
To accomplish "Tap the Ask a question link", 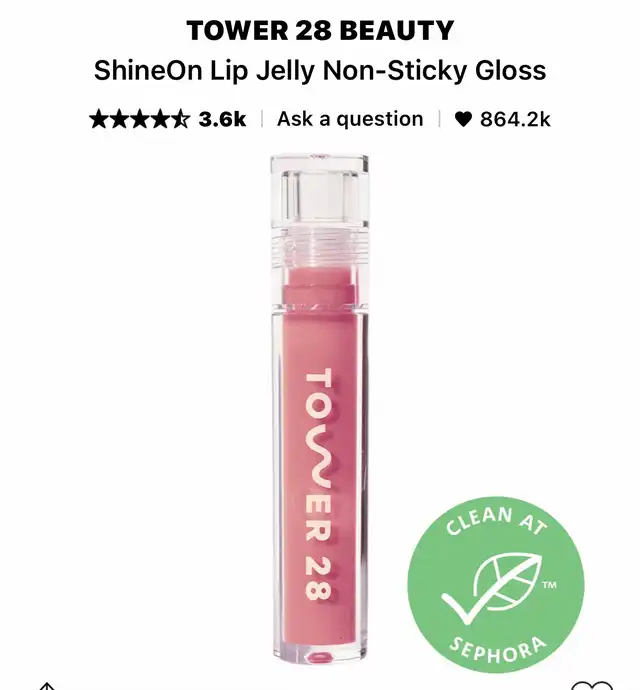I will pos(350,119).
